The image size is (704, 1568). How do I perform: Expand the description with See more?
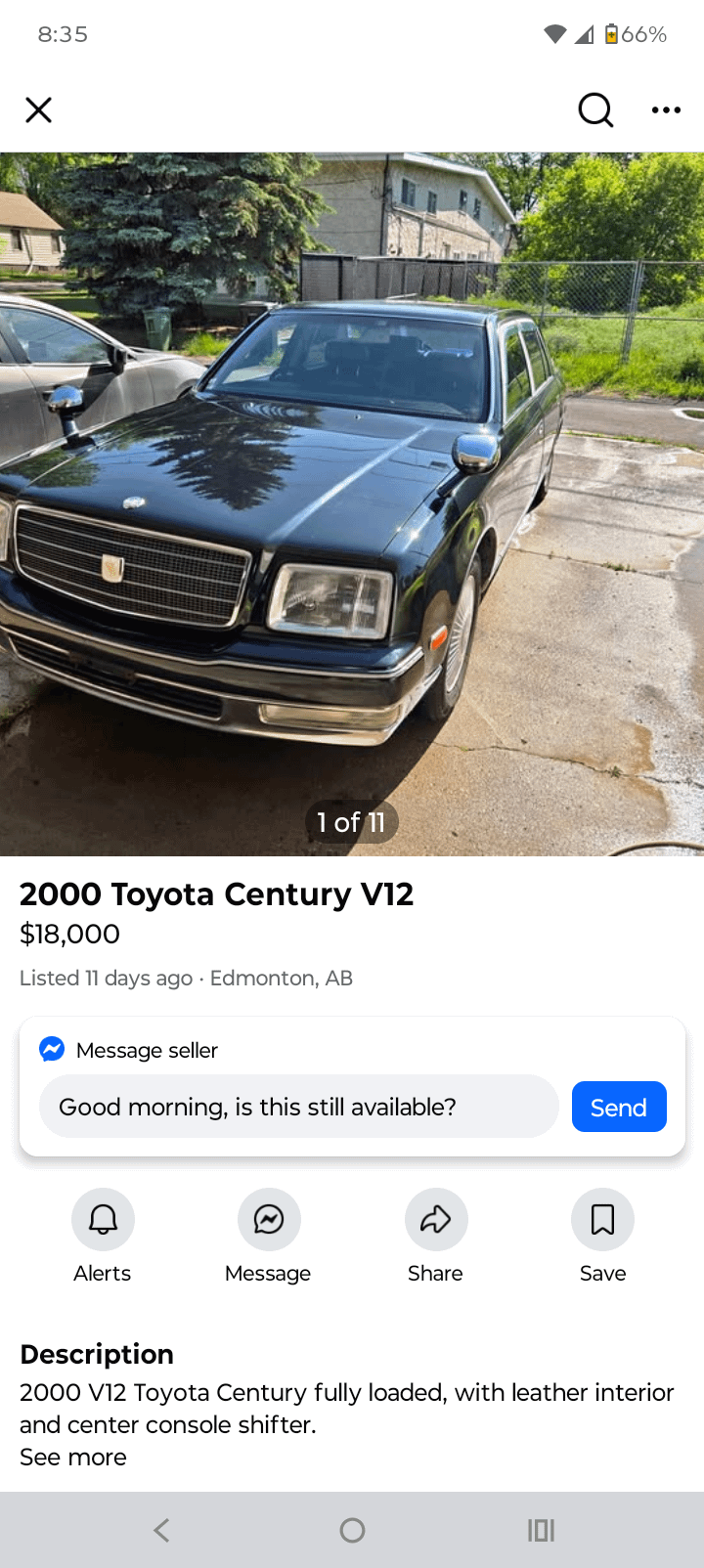(73, 1458)
